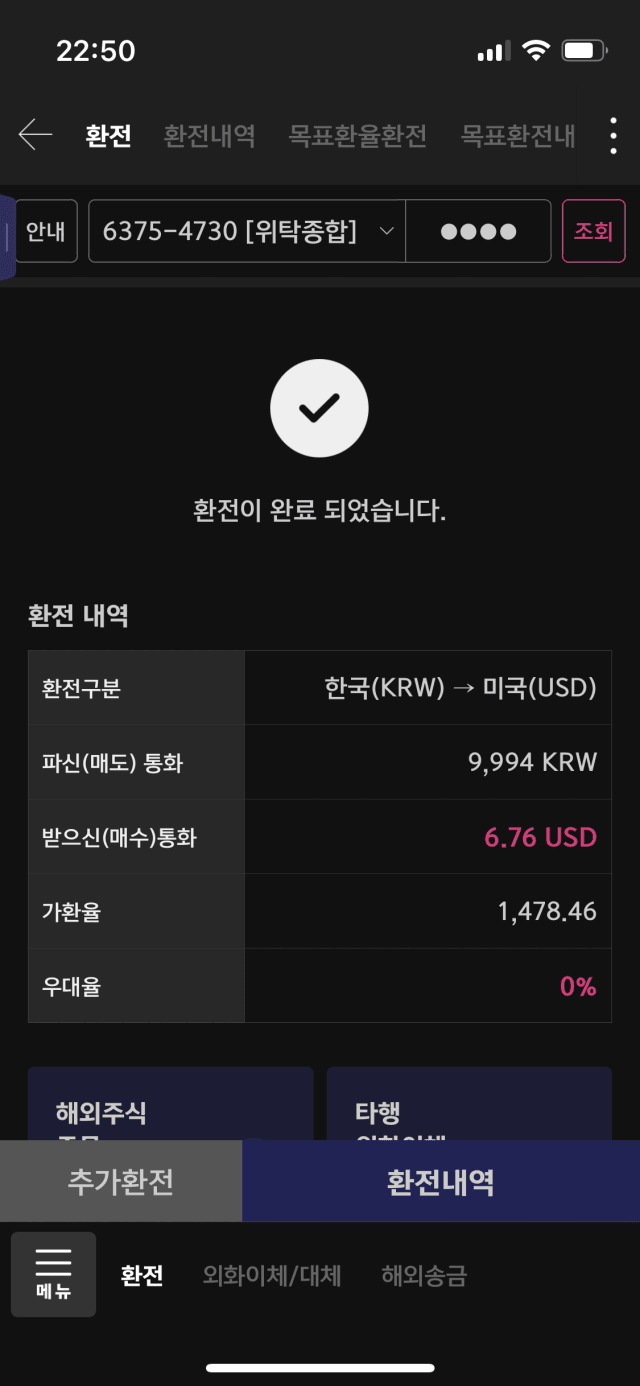
Task: Select 환전 in the bottom bar
Action: 142,1275
